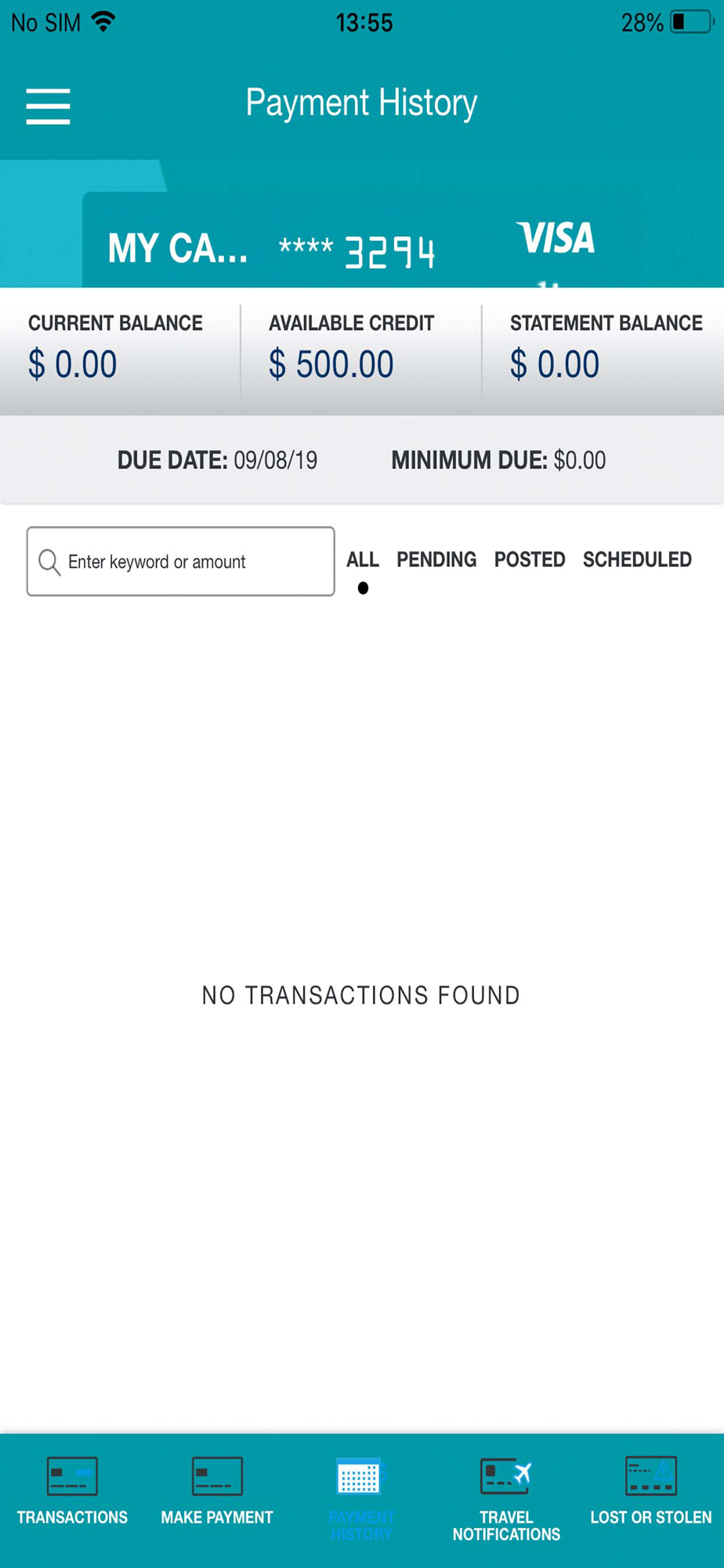Open Travel Notifications
This screenshot has width=724, height=1568.
click(506, 1496)
